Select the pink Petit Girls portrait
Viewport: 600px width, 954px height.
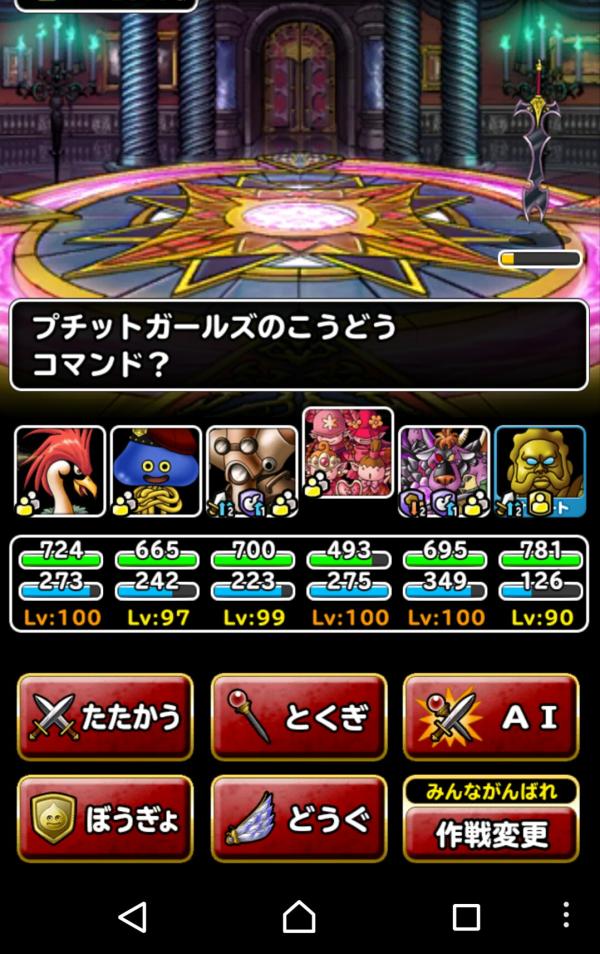pos(348,453)
